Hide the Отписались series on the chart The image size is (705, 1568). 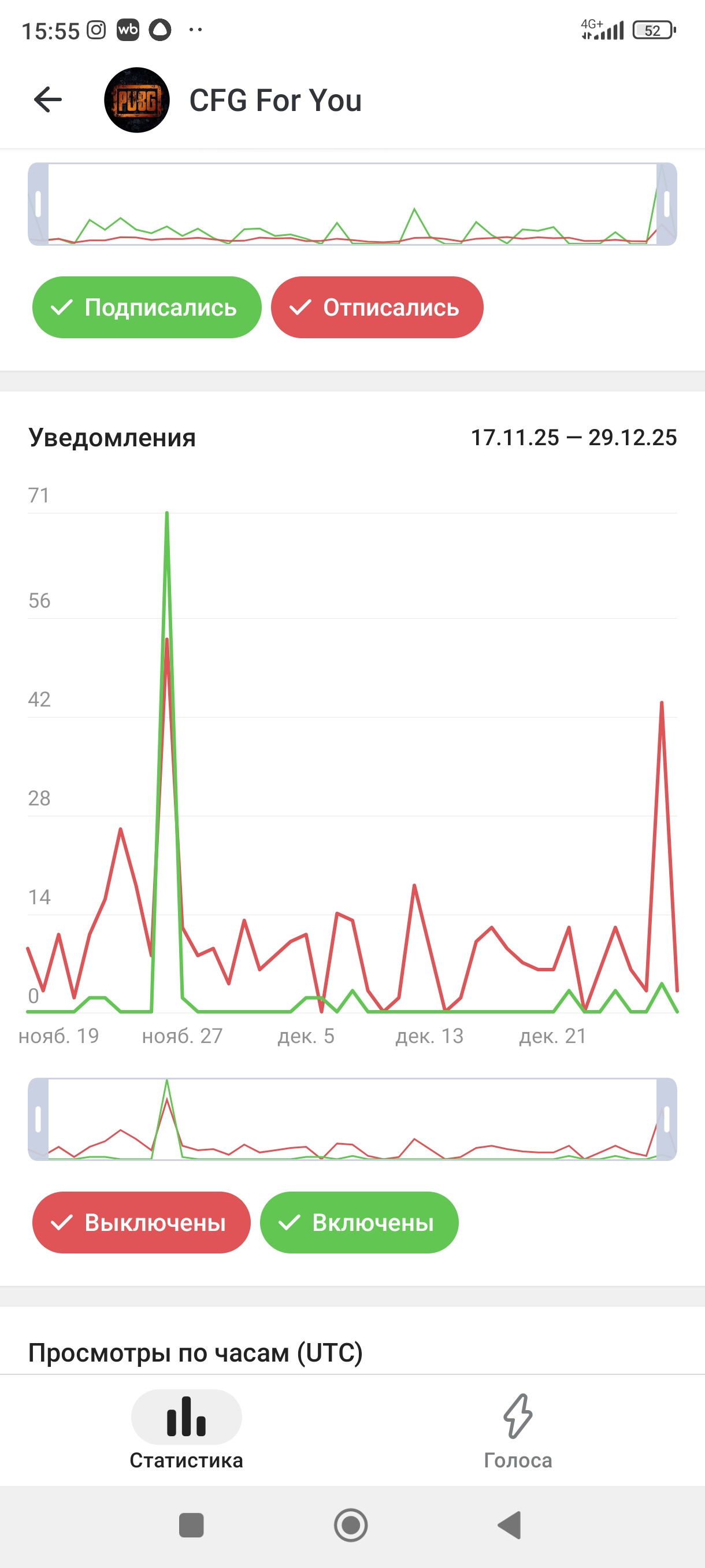pos(377,308)
